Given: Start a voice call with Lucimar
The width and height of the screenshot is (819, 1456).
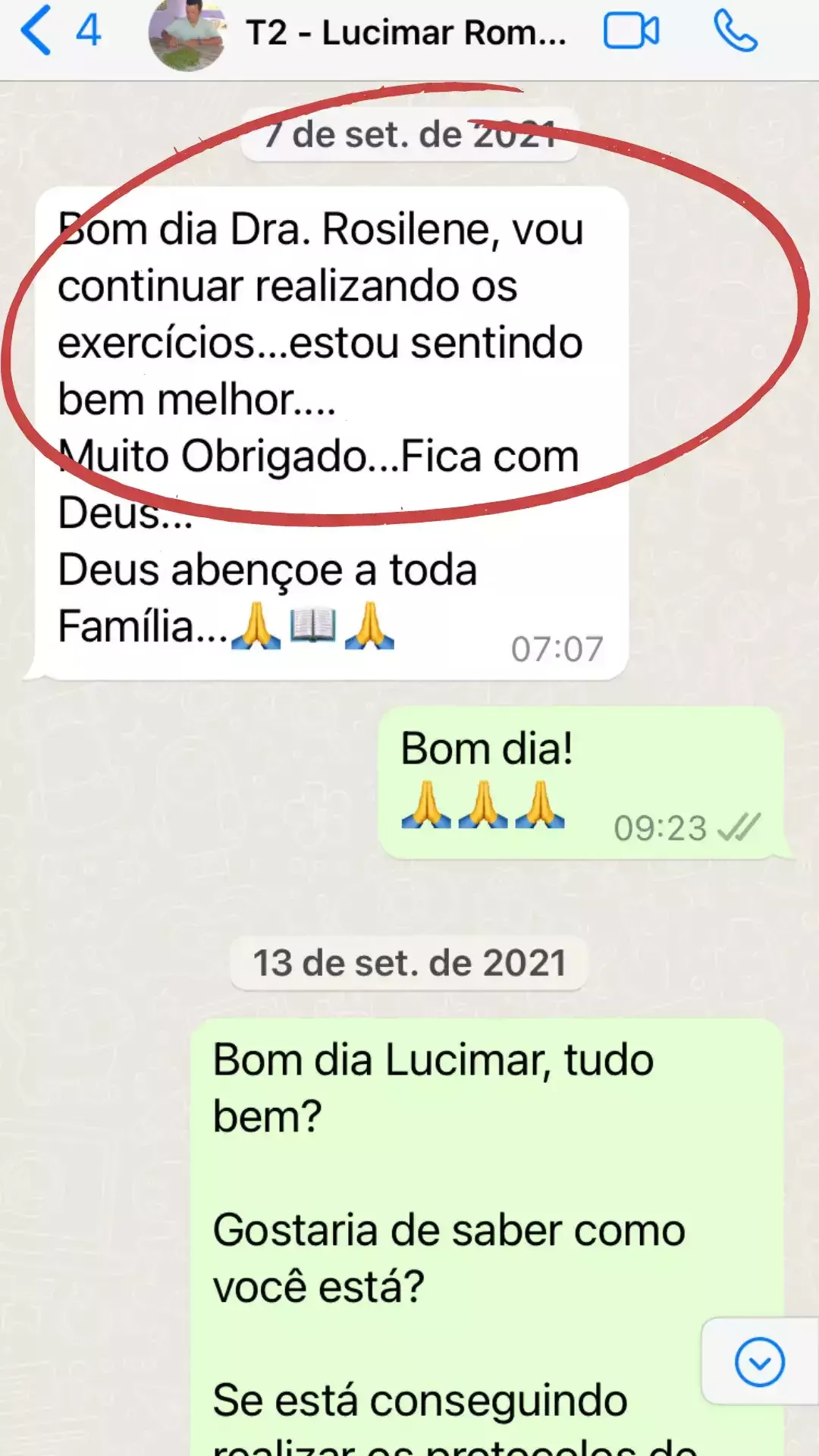Looking at the screenshot, I should coord(735,32).
